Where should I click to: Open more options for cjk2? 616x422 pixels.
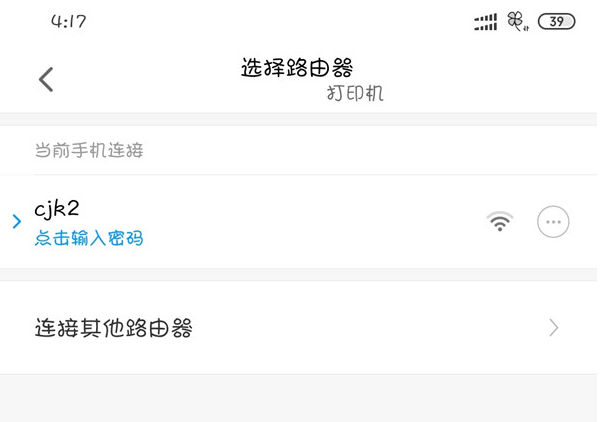click(x=553, y=222)
